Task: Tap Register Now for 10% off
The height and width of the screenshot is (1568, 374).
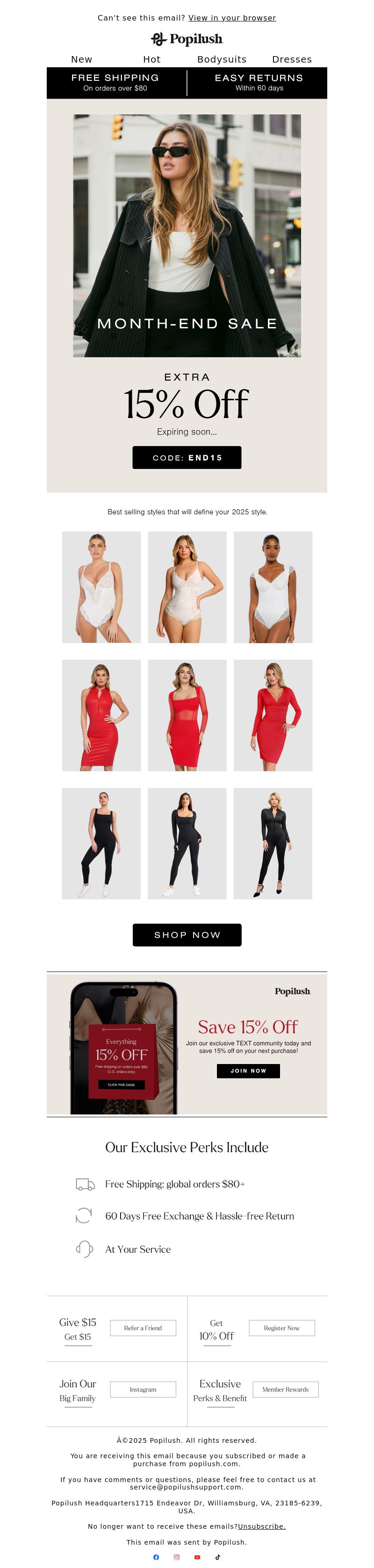Action: pos(281,1328)
